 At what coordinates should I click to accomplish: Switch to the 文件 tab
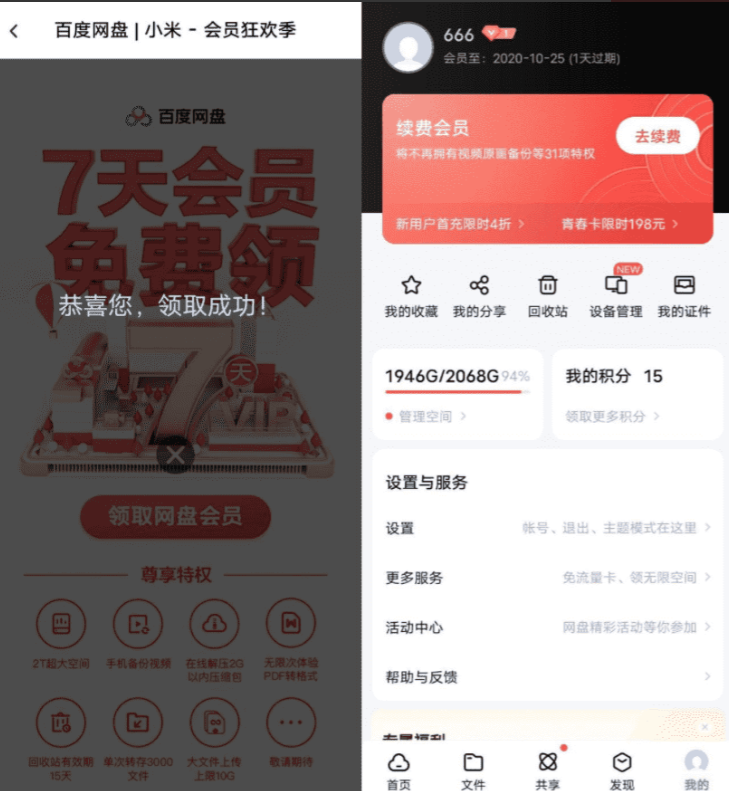tap(473, 770)
